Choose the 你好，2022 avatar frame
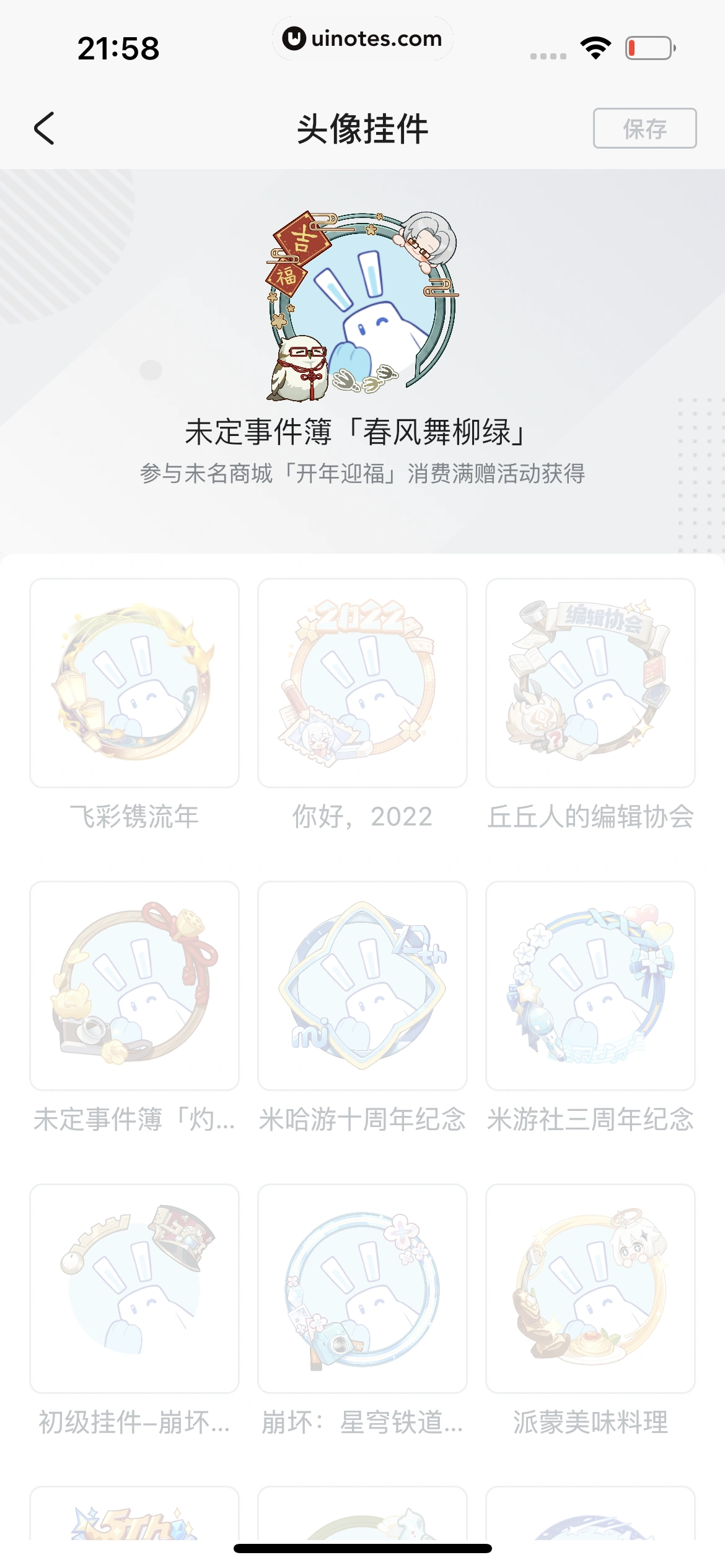This screenshot has width=725, height=1568. coord(362,682)
